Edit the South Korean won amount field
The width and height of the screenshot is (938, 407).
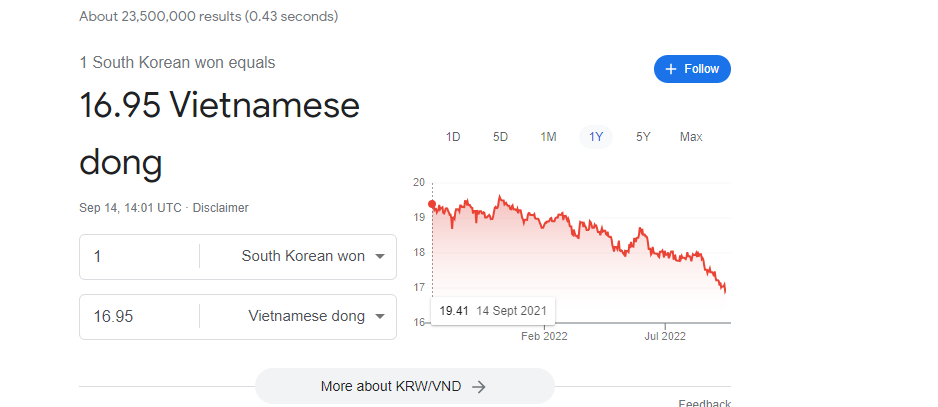(140, 257)
